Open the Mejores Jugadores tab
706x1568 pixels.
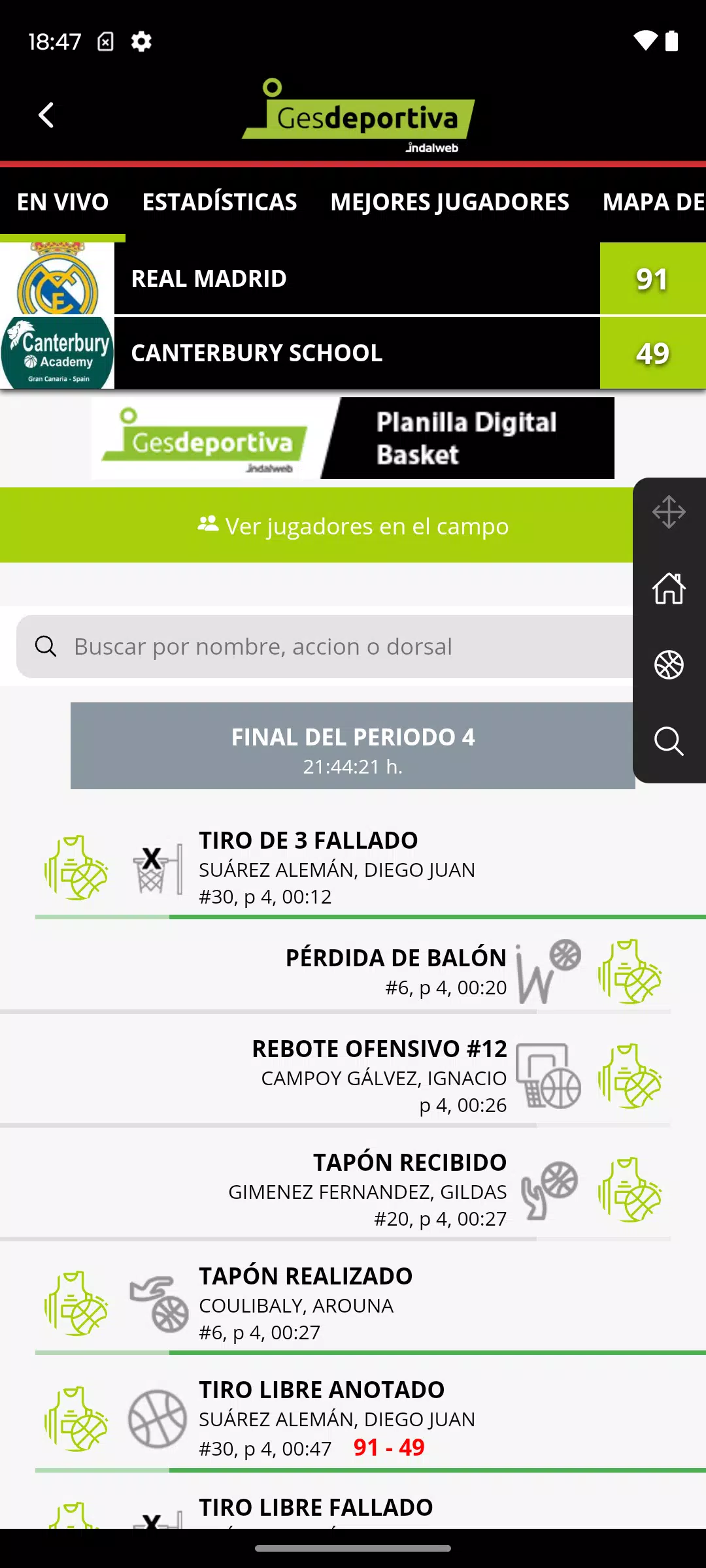point(450,203)
